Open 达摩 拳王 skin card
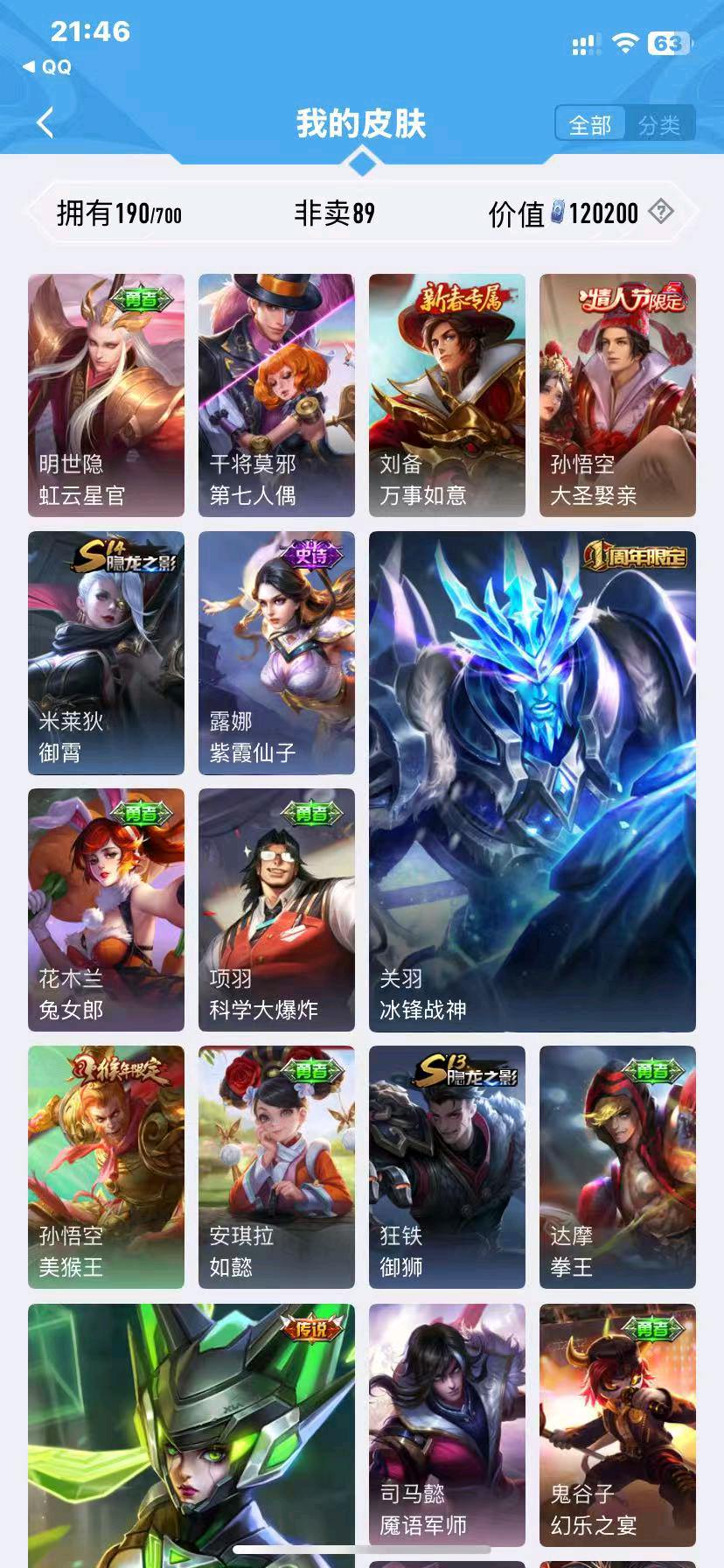 [617, 1167]
